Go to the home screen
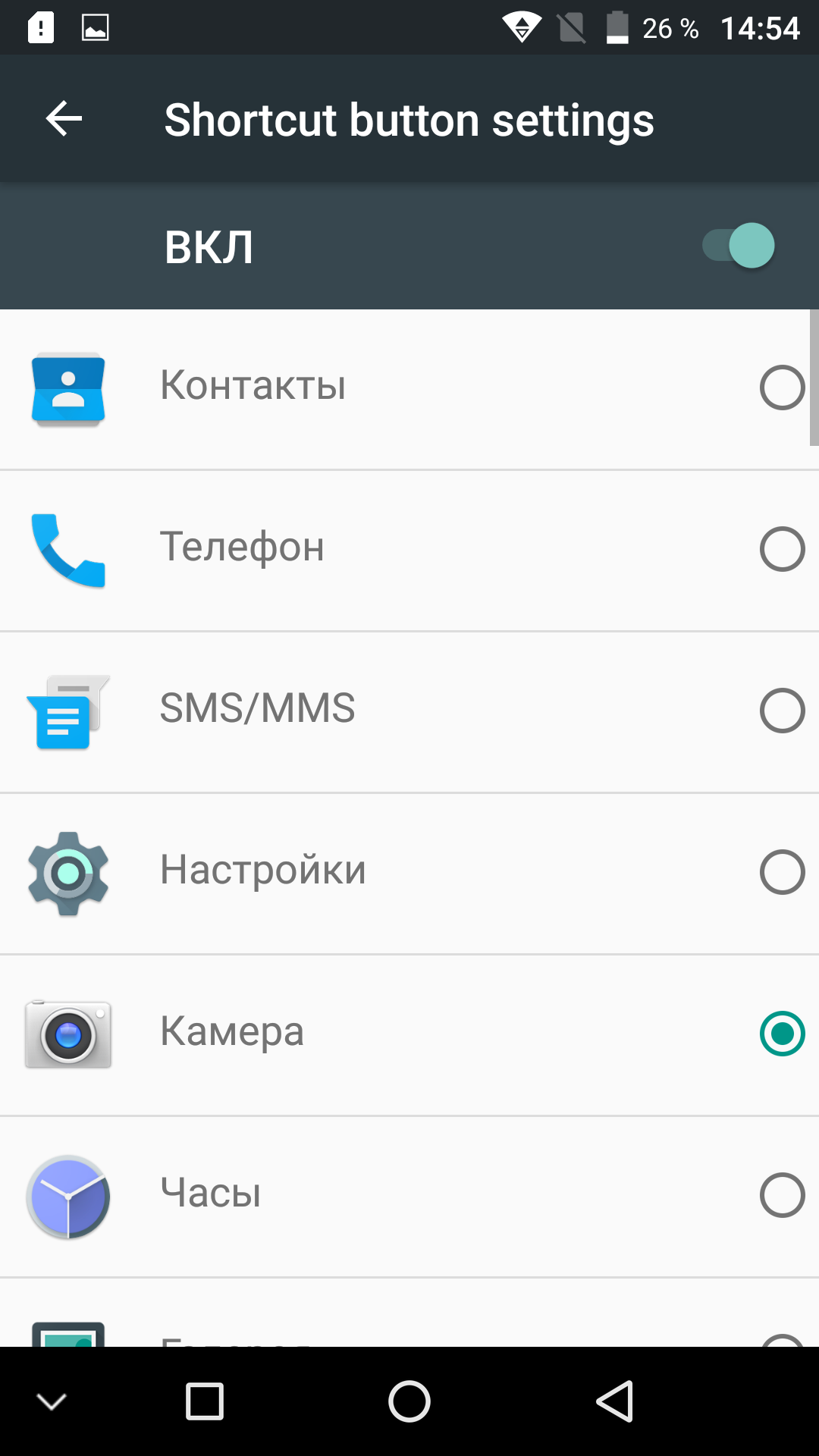 [409, 1401]
